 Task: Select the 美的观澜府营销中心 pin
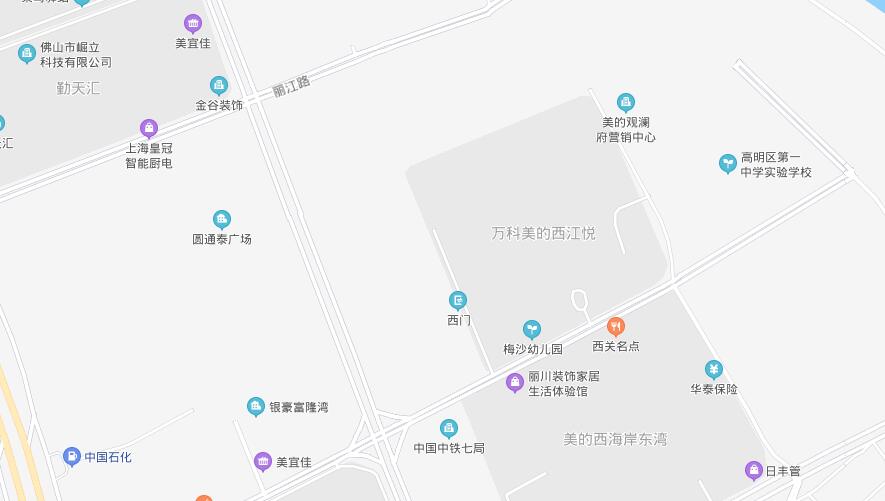(x=626, y=102)
